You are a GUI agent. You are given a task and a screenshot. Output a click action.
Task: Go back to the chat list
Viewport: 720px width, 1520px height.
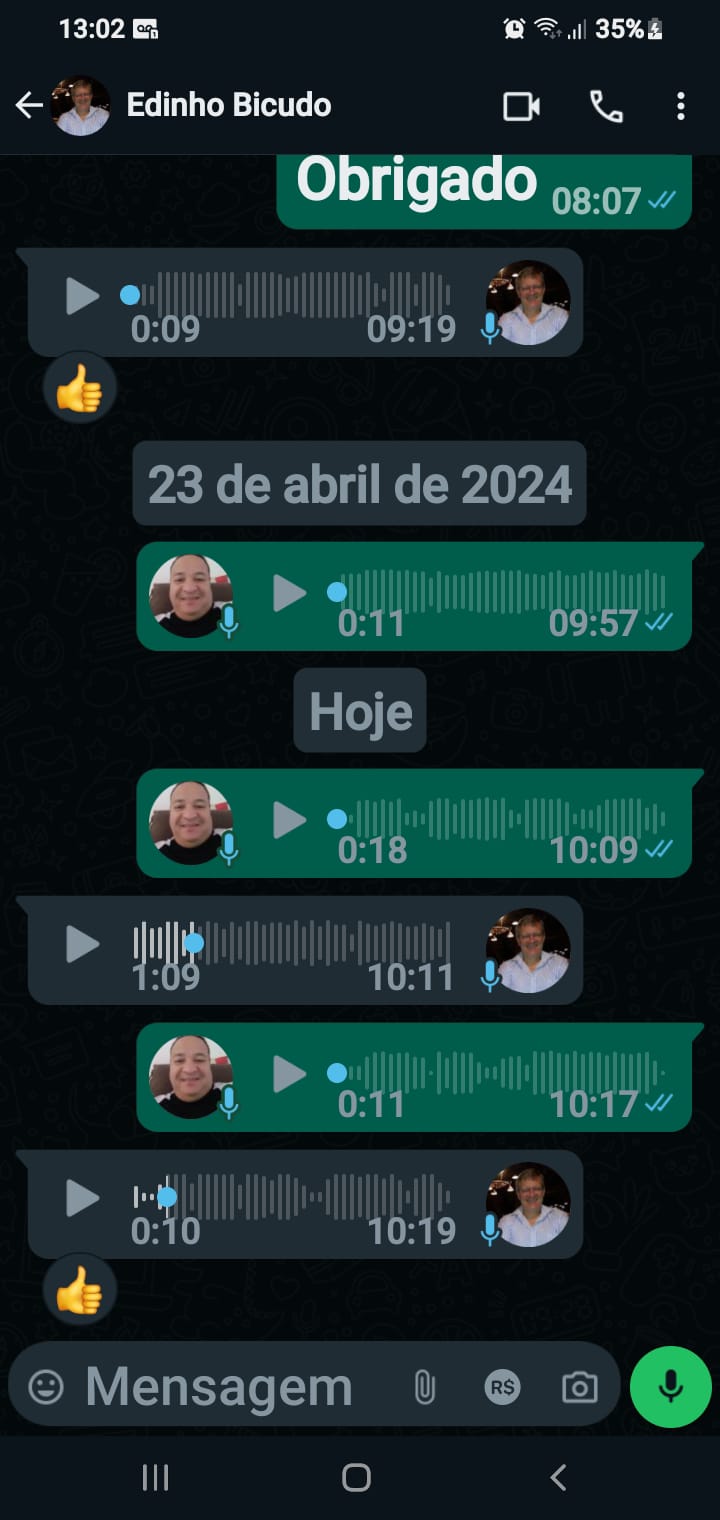(x=29, y=105)
